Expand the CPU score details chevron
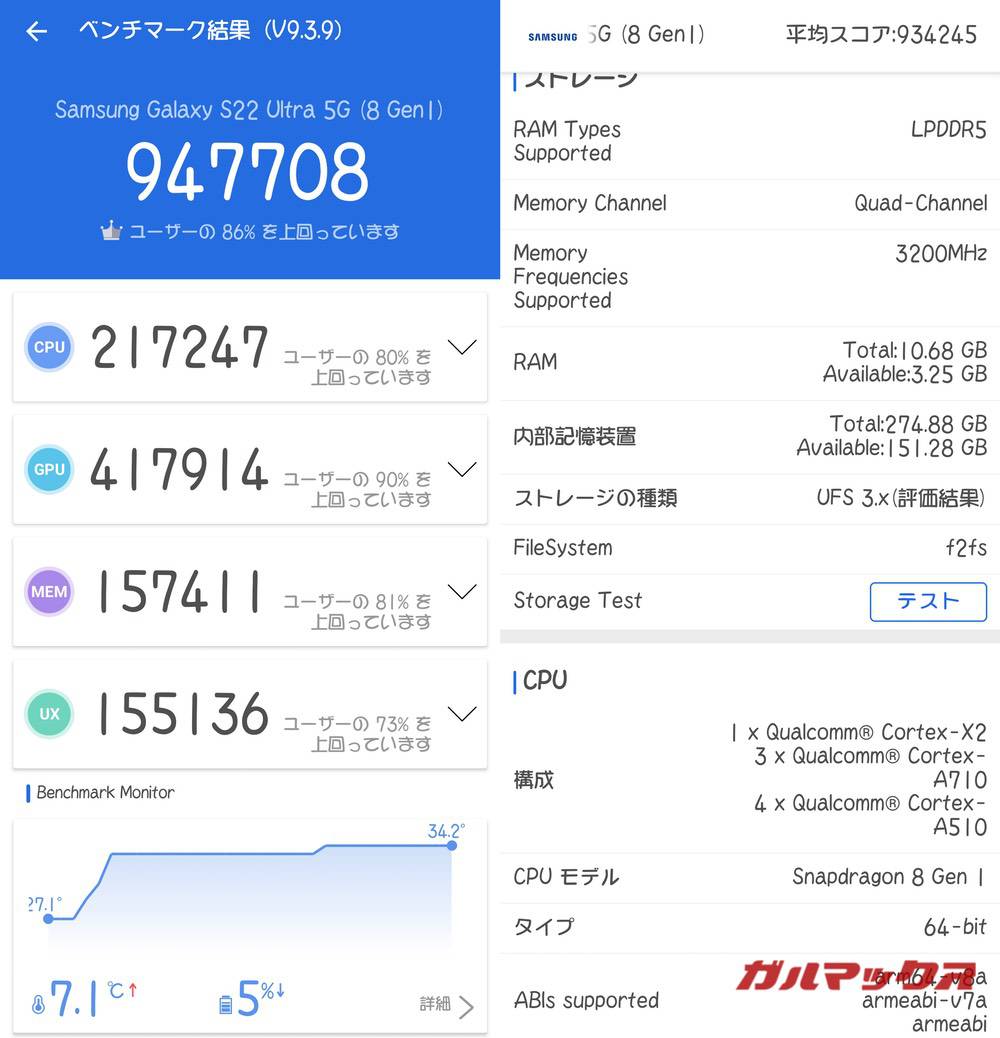 [462, 347]
